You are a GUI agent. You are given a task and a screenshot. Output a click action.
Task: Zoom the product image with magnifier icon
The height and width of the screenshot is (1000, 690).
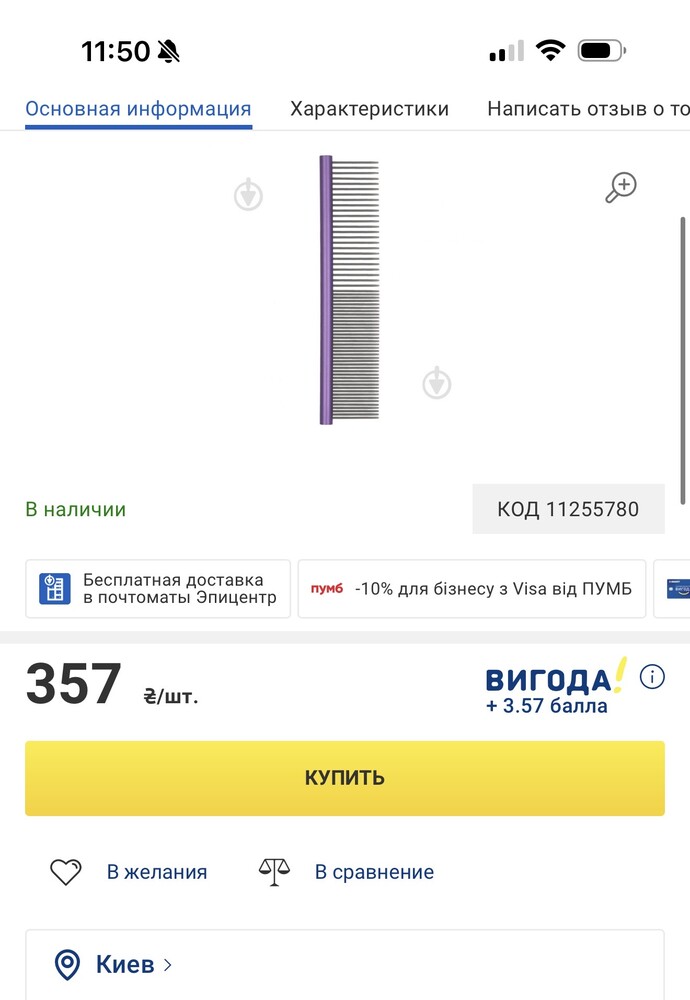click(621, 187)
